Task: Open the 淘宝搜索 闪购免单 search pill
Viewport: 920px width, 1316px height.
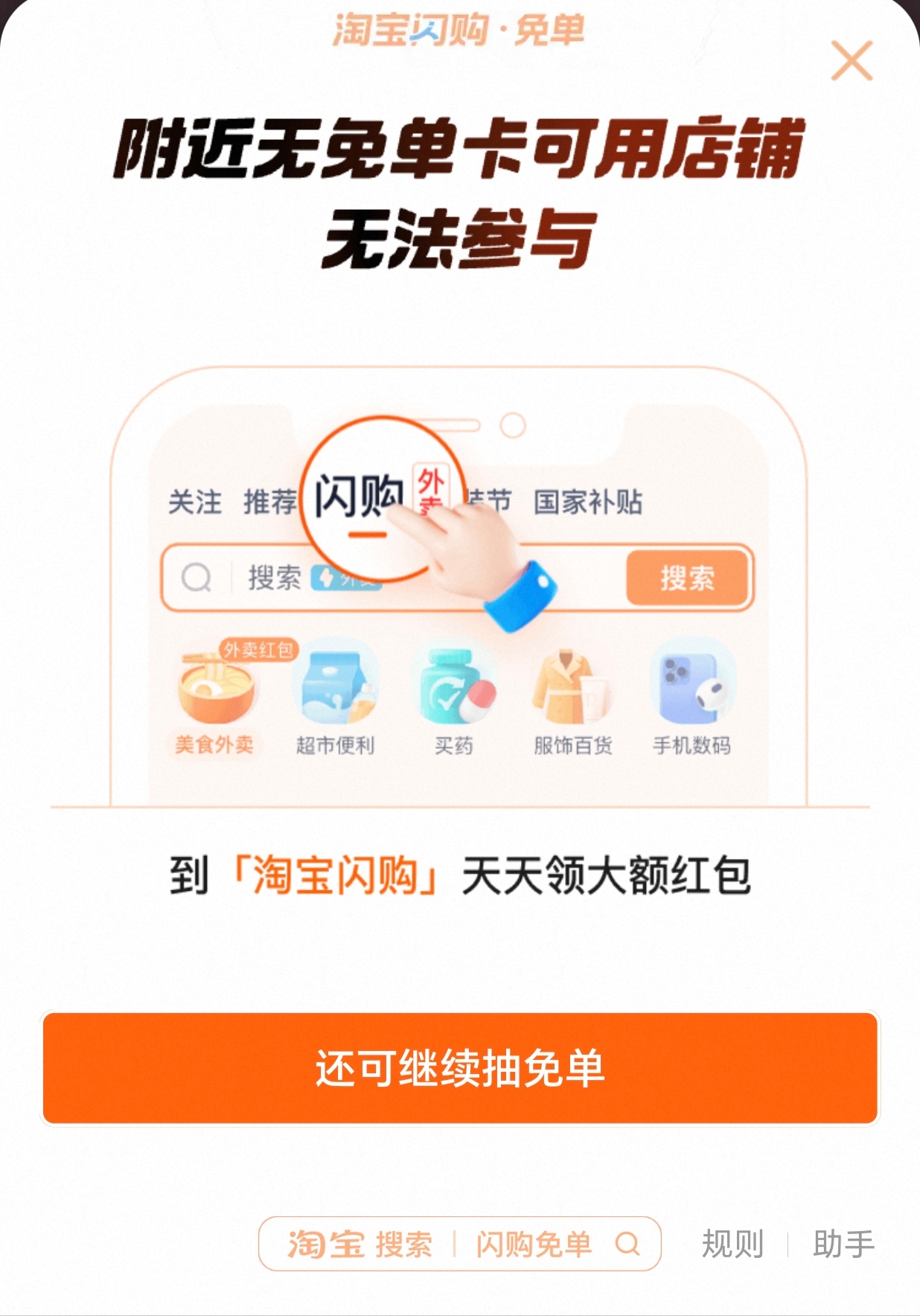Action: coord(459,1244)
